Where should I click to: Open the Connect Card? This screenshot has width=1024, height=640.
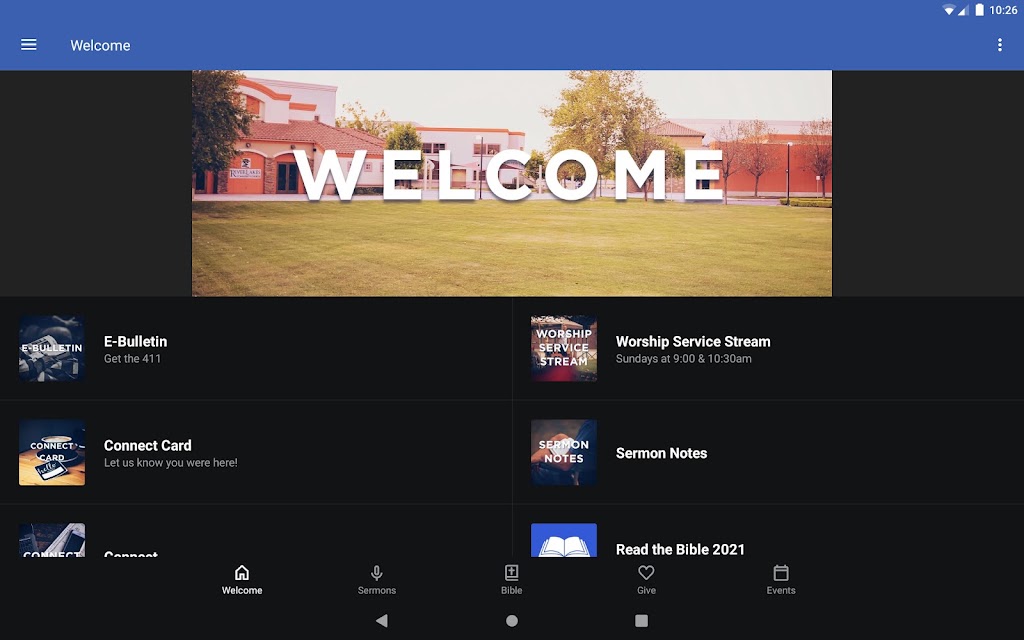point(256,452)
